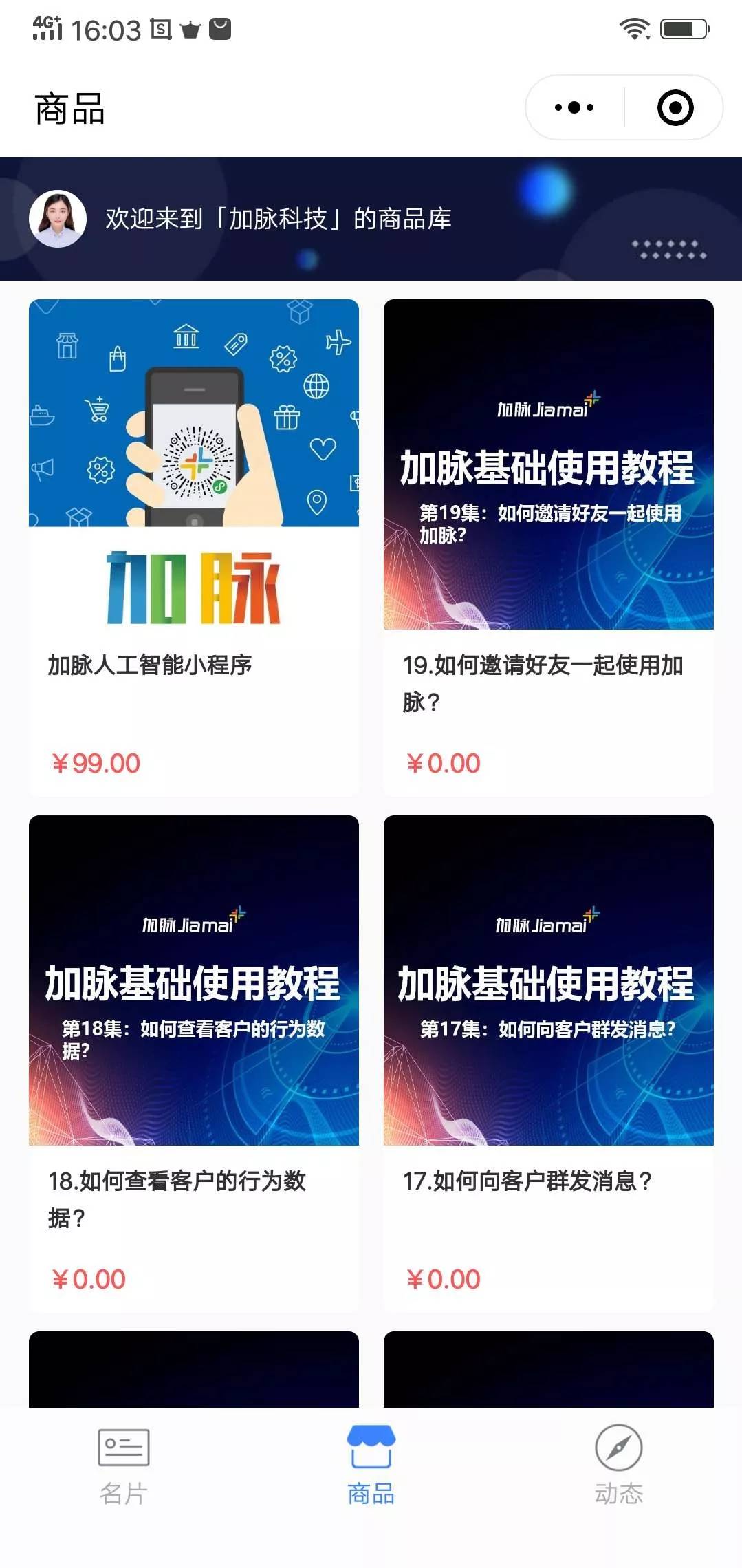Tap the battery indicator in status bar
This screenshot has width=742, height=1568.
coord(683,28)
